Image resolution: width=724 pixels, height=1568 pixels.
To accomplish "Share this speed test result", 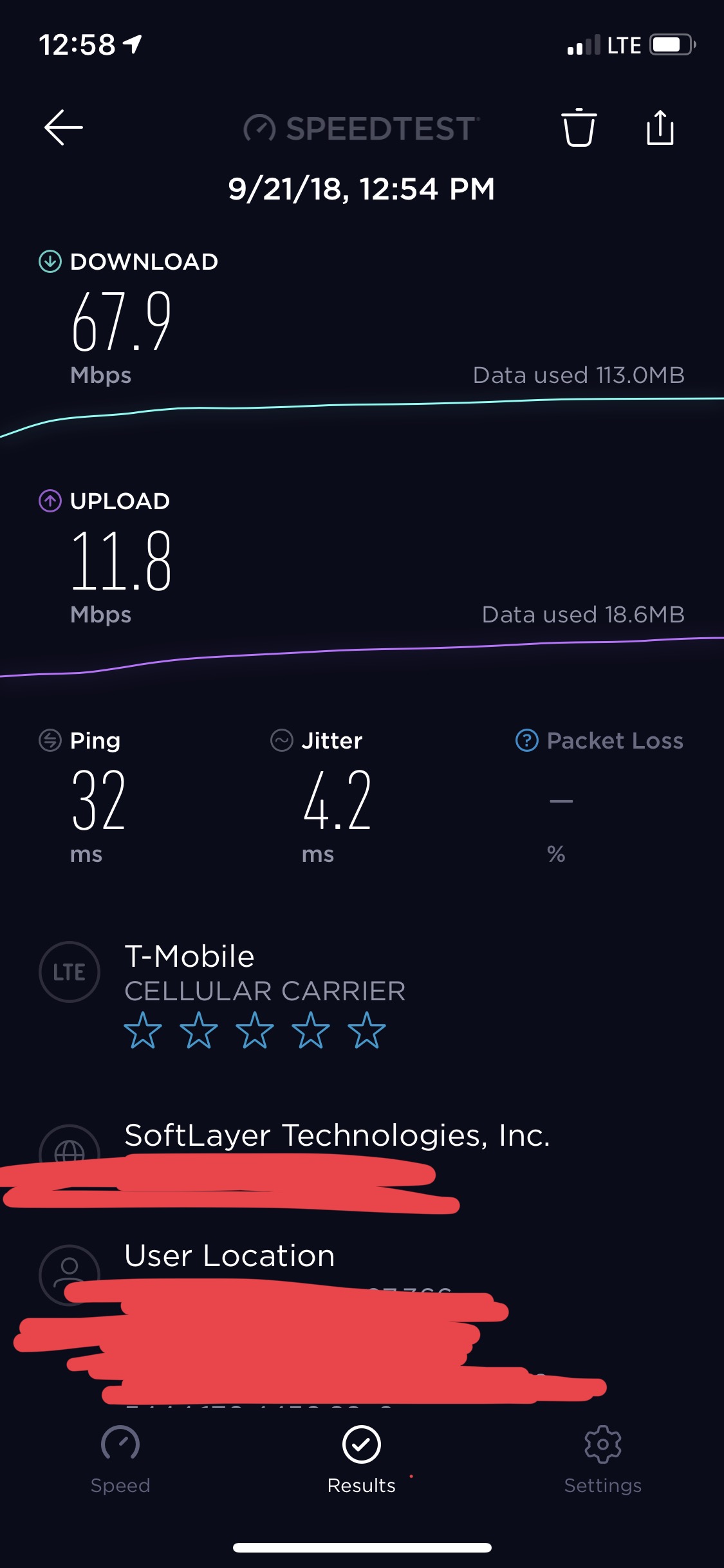I will point(660,127).
